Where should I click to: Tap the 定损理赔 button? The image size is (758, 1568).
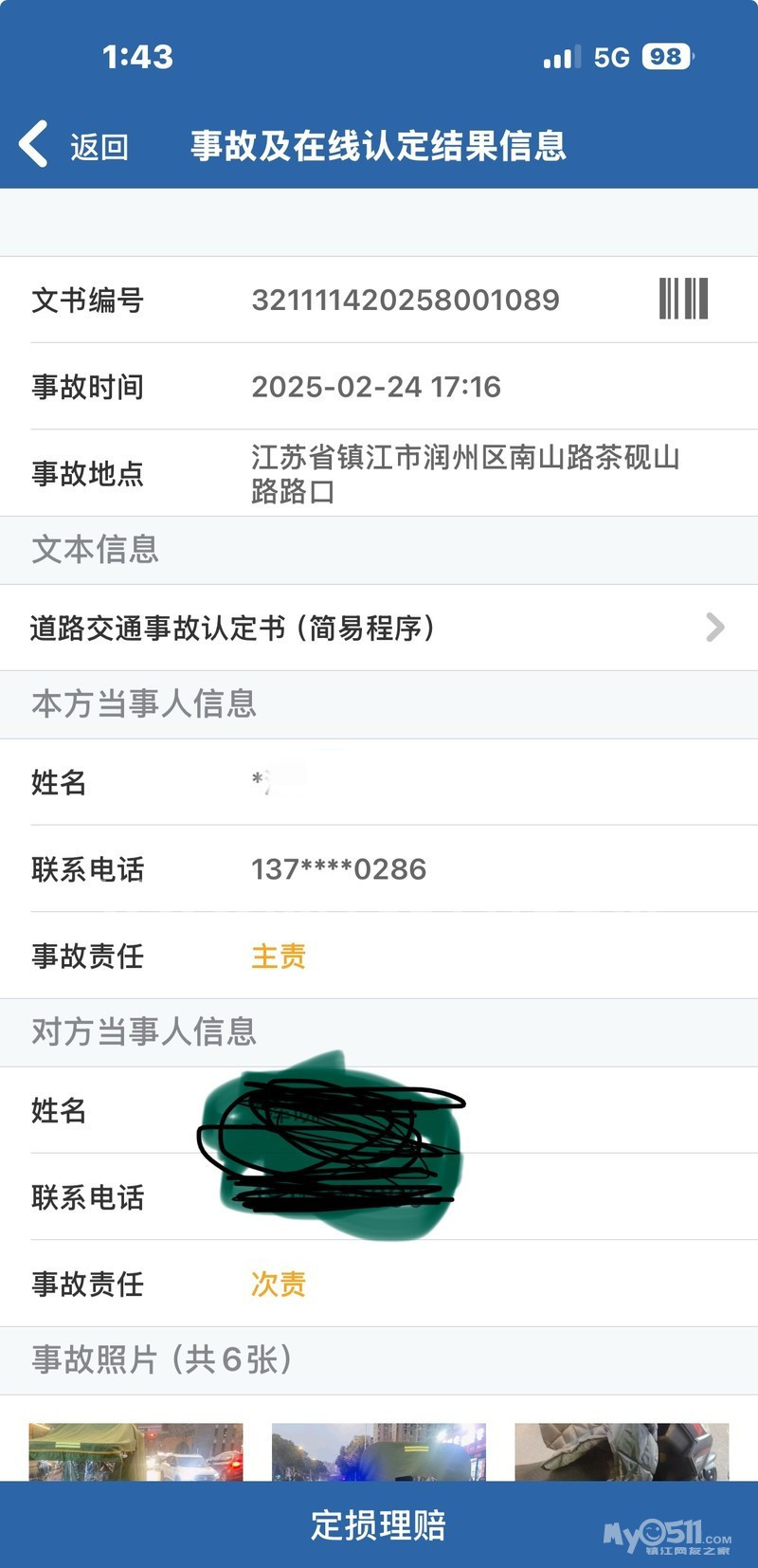tap(379, 1525)
